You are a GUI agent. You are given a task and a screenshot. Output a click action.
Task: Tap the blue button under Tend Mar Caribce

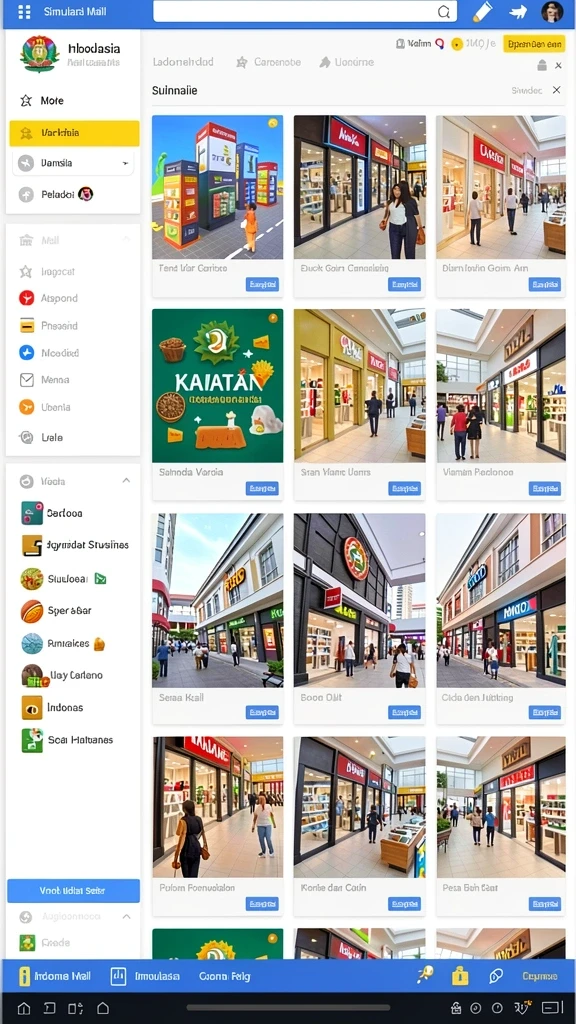(x=262, y=284)
